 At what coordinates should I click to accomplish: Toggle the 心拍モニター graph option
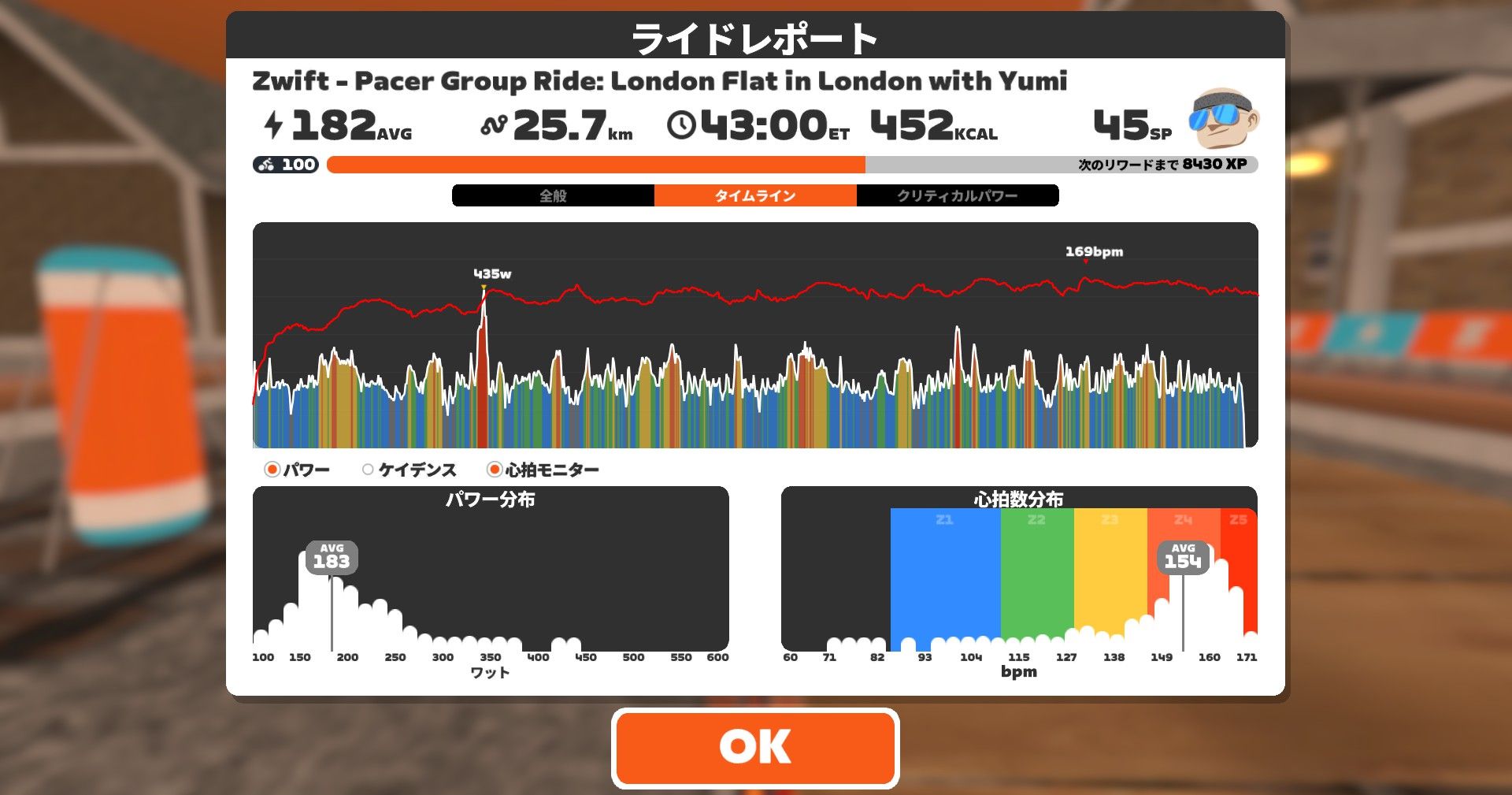(x=495, y=470)
